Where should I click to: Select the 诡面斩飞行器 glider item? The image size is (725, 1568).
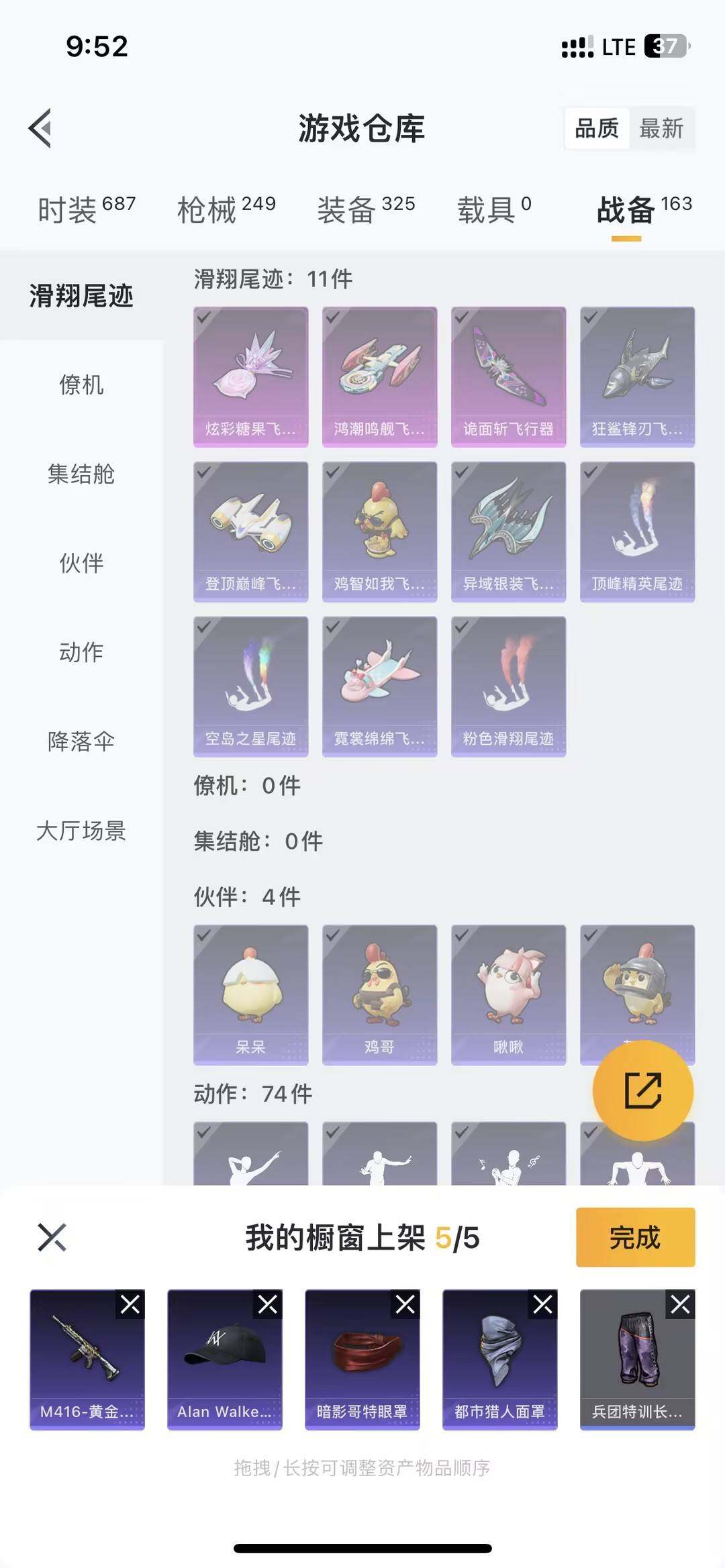pos(507,376)
